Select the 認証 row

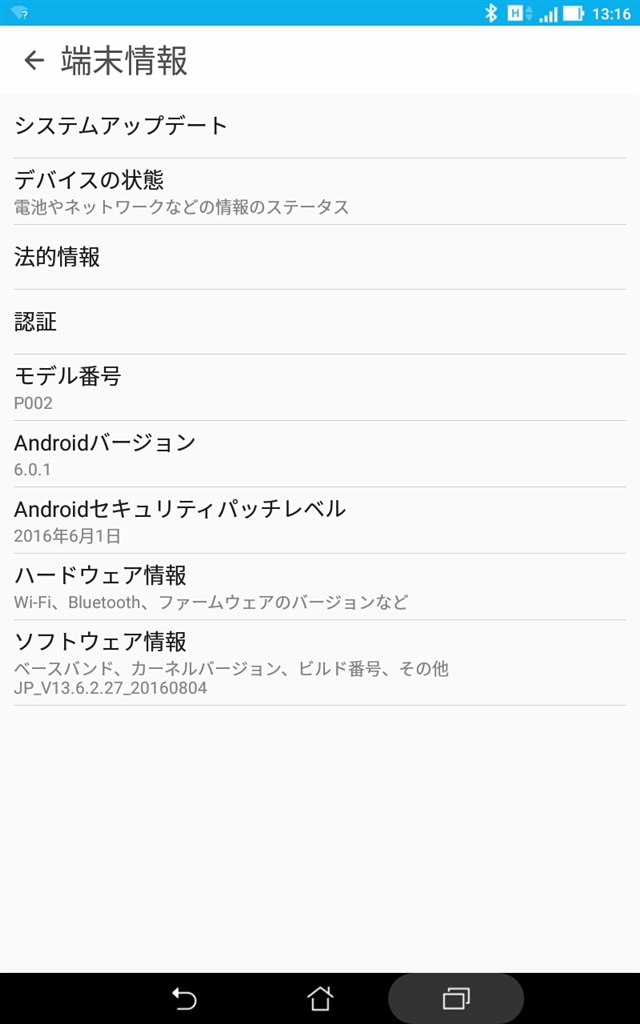tap(320, 322)
